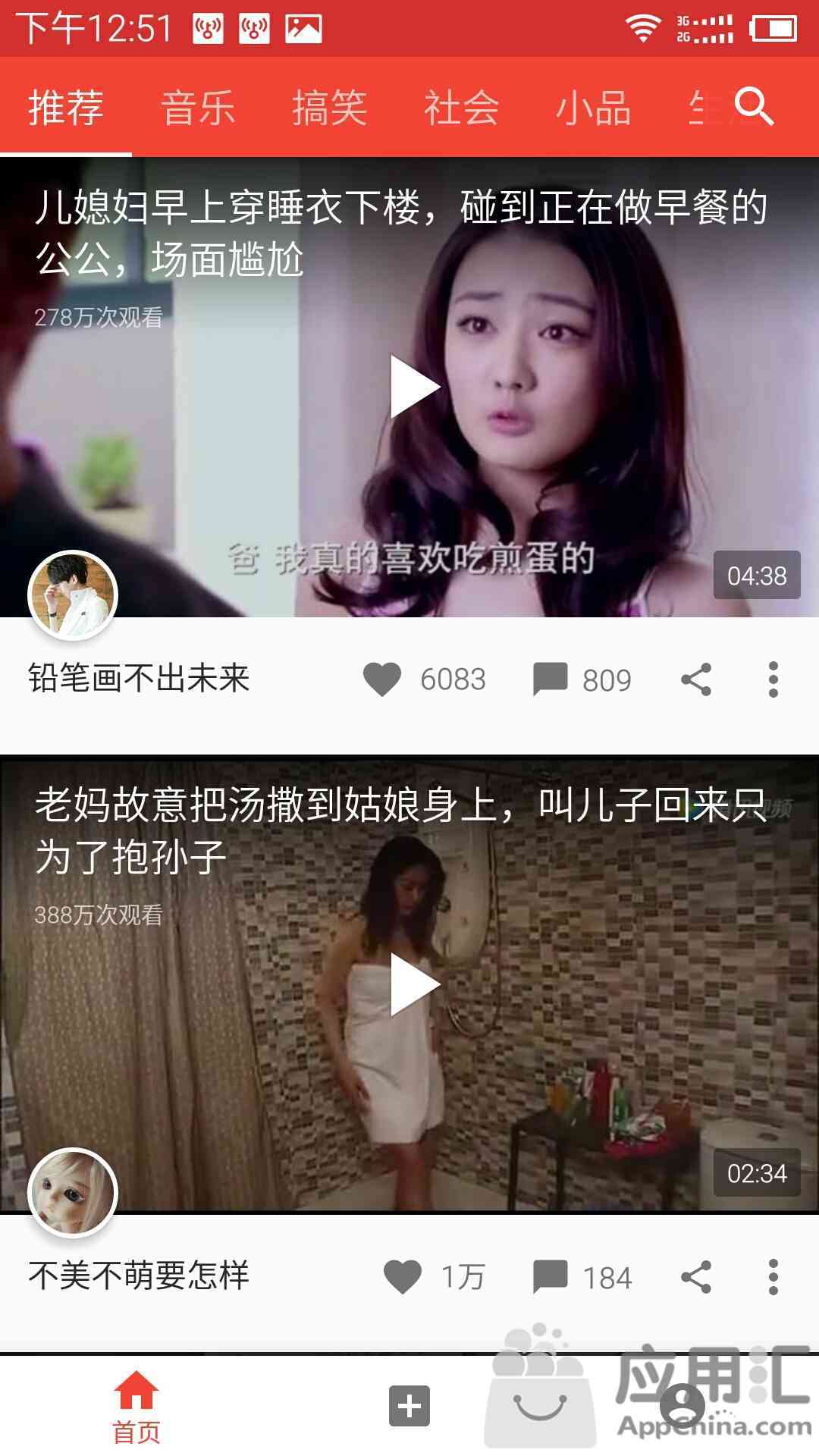The image size is (819, 1456).
Task: Like the video by 铅笔画不出未来
Action: coord(382,679)
